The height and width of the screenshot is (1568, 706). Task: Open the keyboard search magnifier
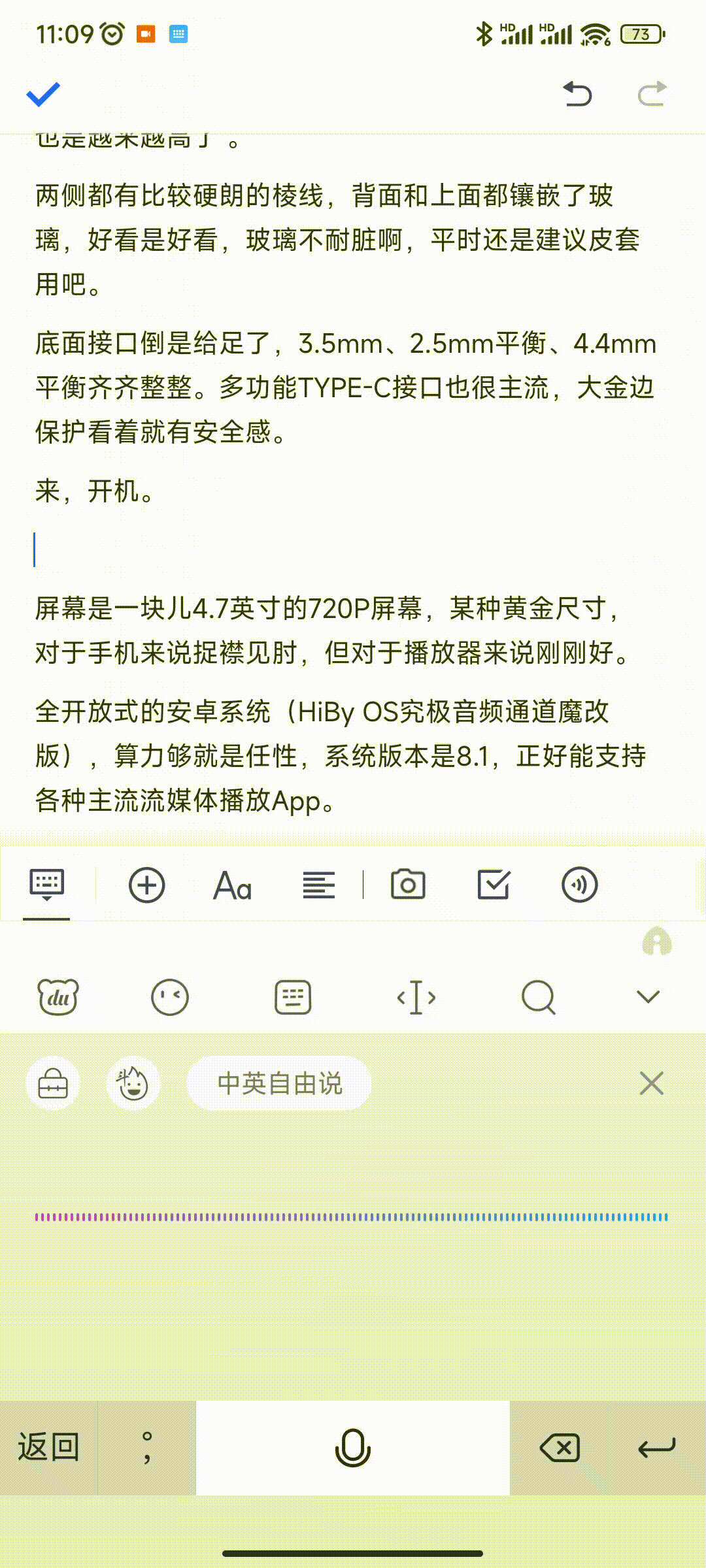pos(539,997)
